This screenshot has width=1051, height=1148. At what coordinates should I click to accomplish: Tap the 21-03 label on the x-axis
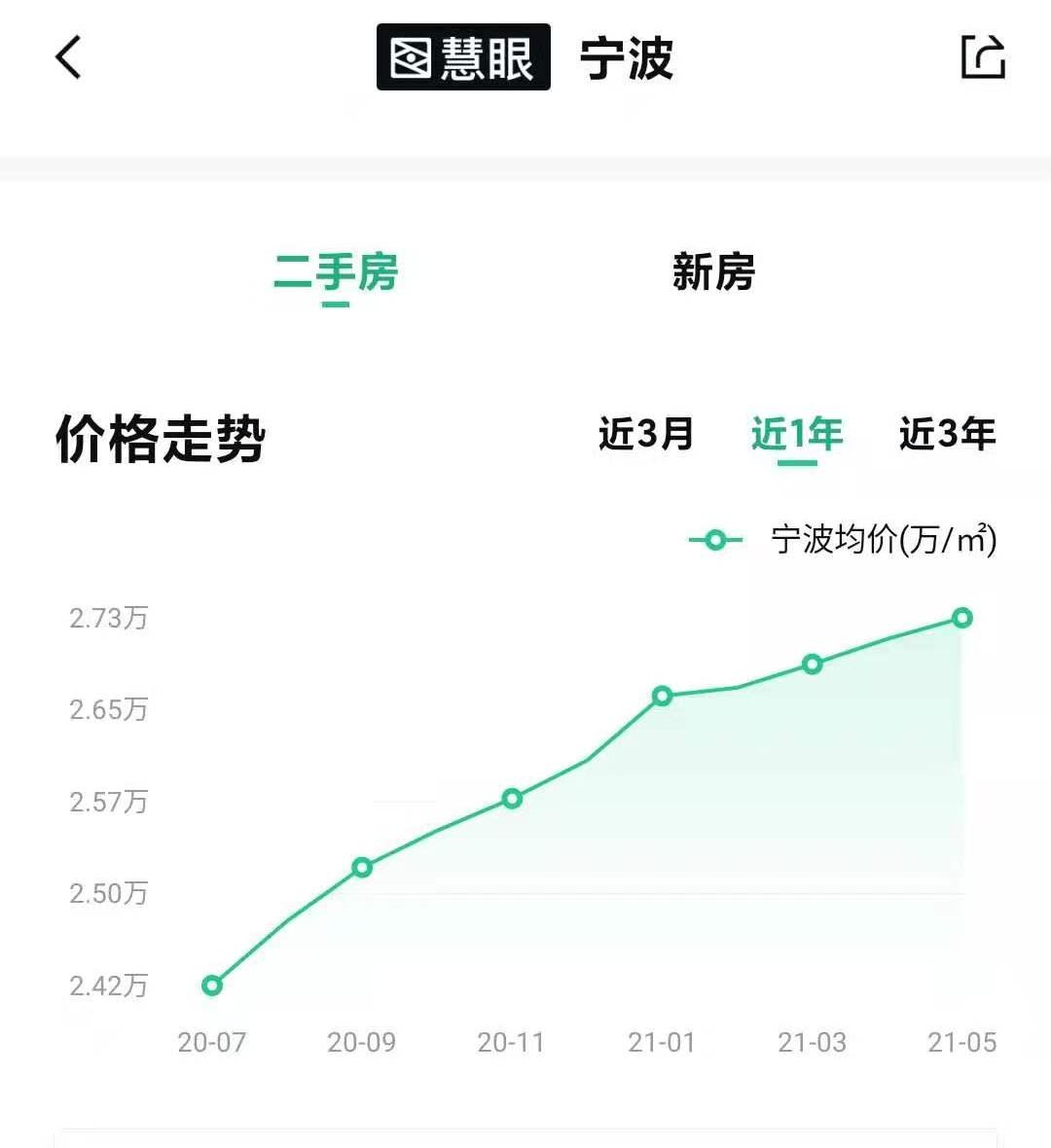click(813, 1043)
